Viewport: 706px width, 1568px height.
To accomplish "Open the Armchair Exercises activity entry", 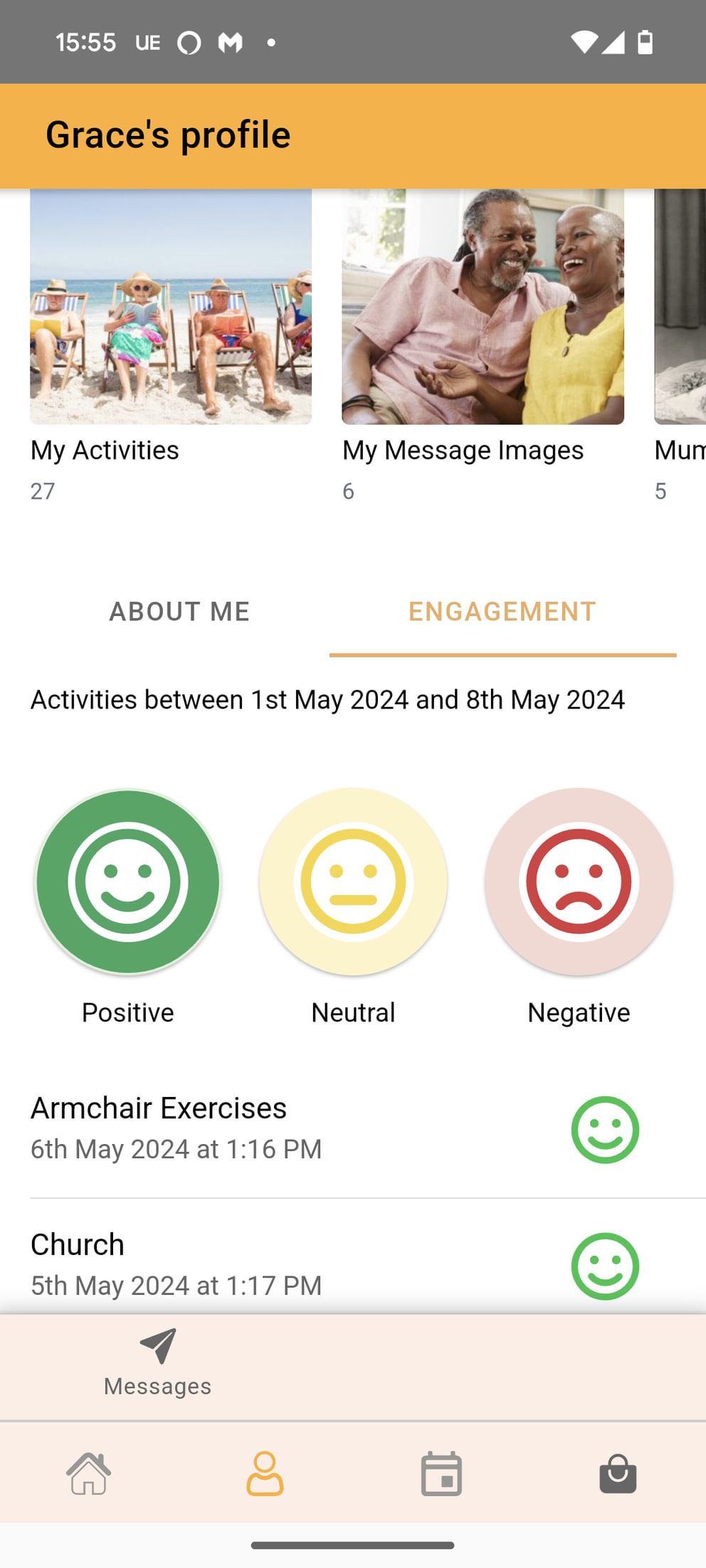I will click(285, 1128).
